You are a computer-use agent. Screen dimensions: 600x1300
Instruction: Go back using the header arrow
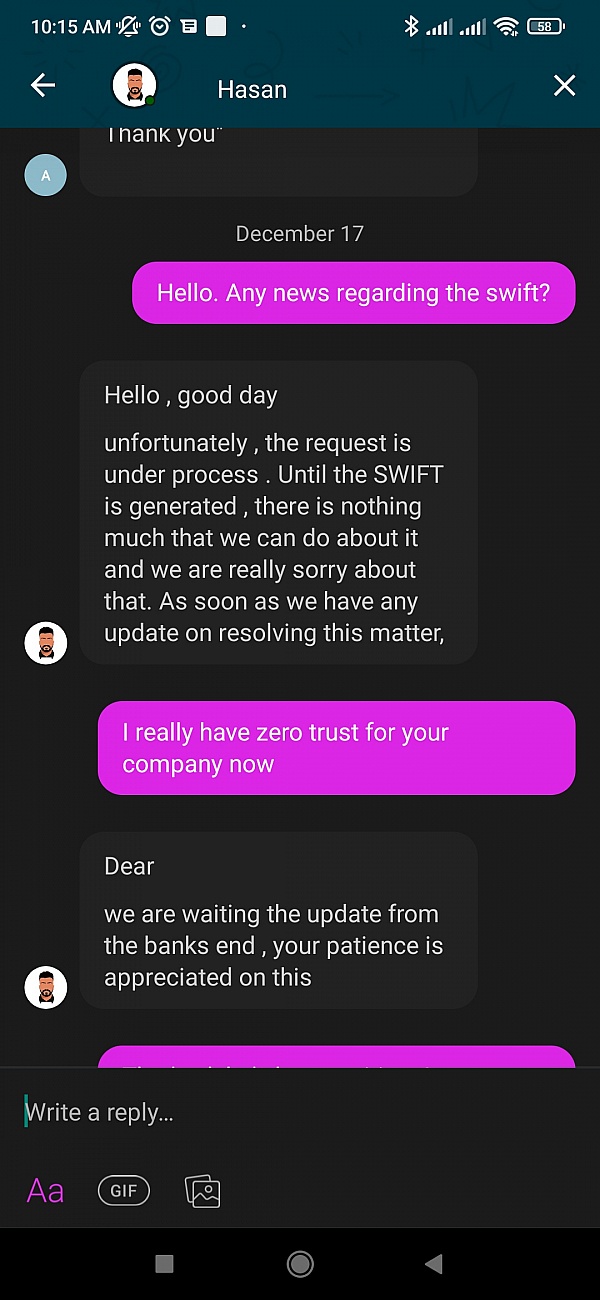(43, 86)
